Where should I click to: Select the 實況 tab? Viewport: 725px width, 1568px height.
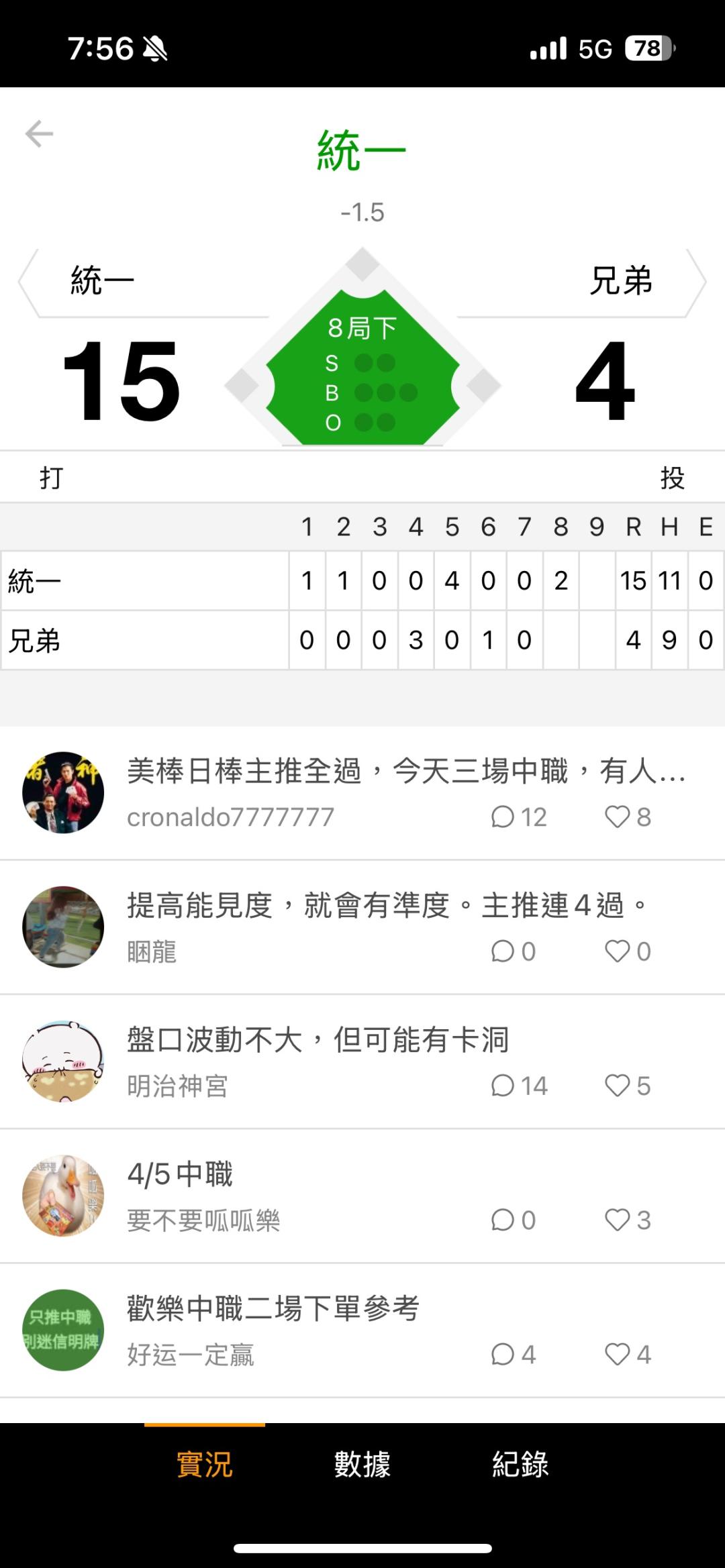point(204,1463)
